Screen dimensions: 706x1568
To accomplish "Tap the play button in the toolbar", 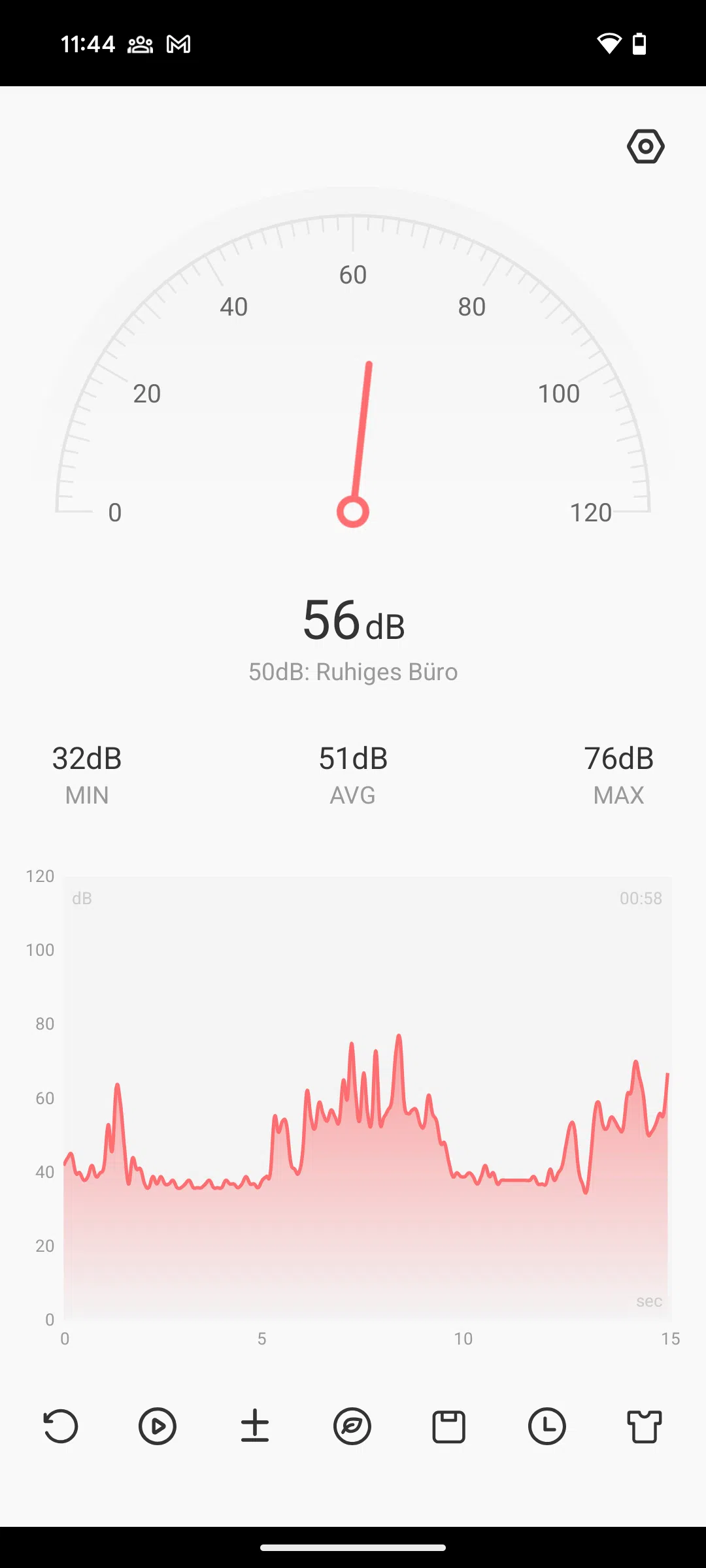I will point(158,1426).
